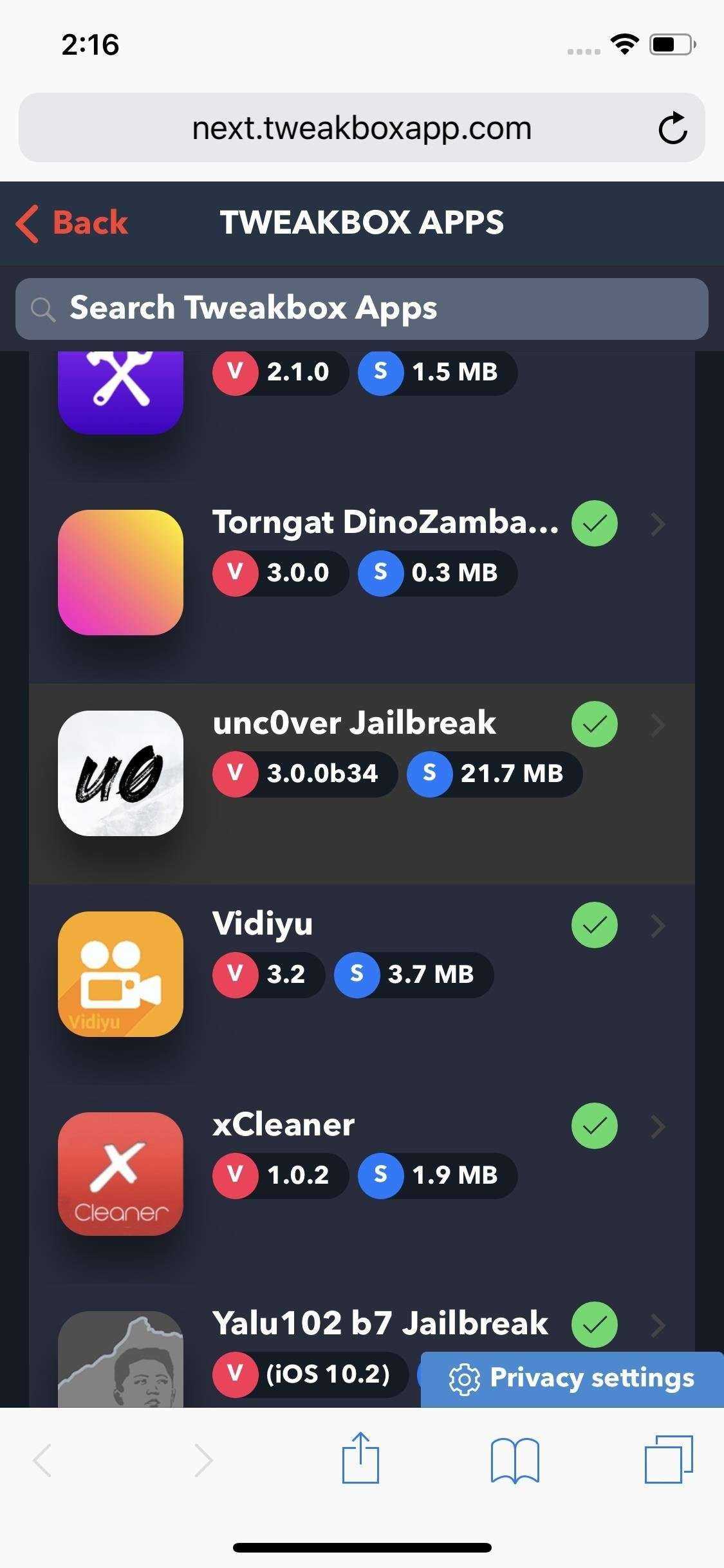This screenshot has width=724, height=1568.
Task: Open Privacy settings
Action: point(571,1378)
